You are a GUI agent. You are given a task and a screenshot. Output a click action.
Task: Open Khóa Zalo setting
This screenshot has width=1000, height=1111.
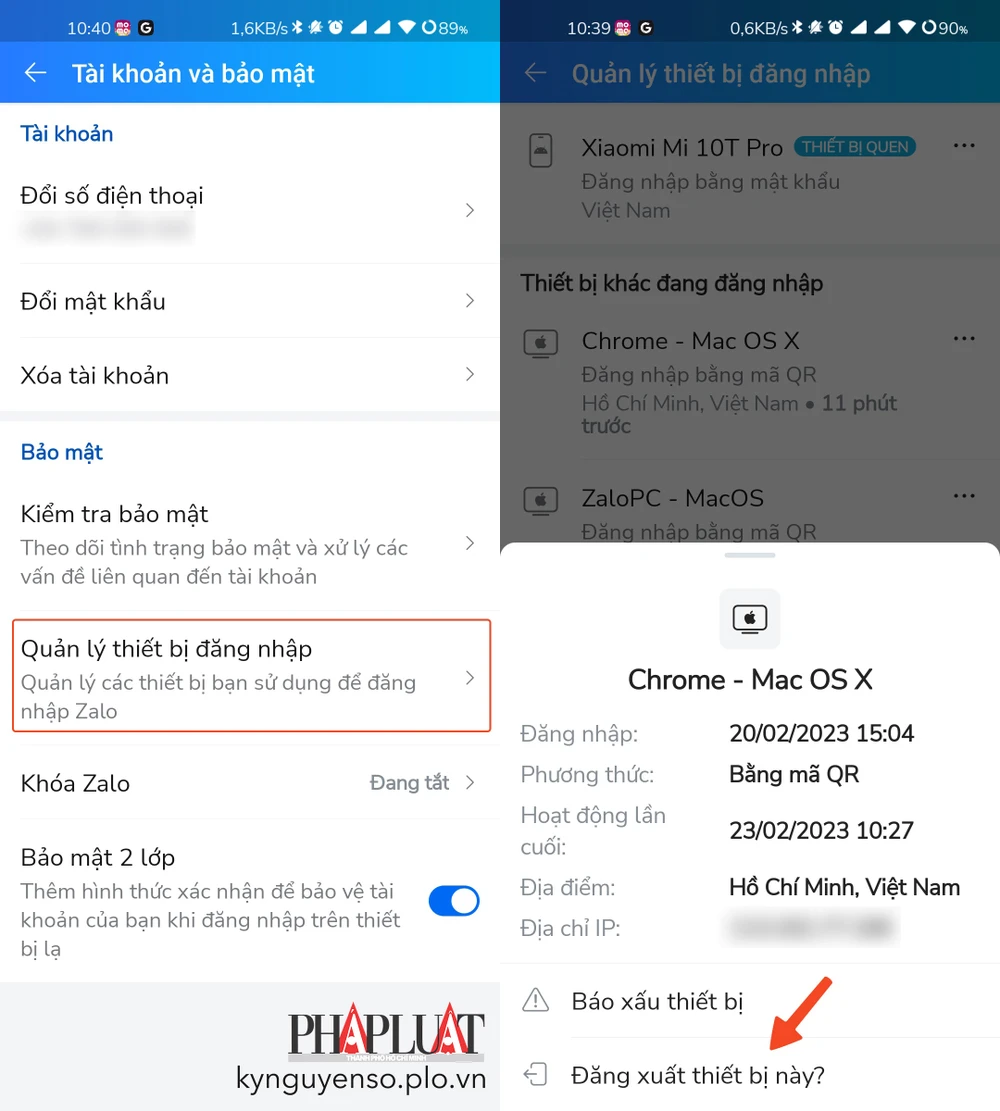pos(248,783)
